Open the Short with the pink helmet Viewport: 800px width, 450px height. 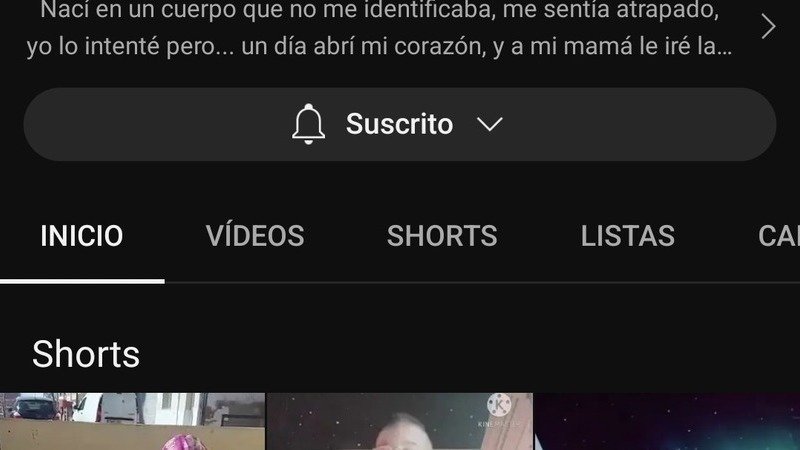pos(132,423)
